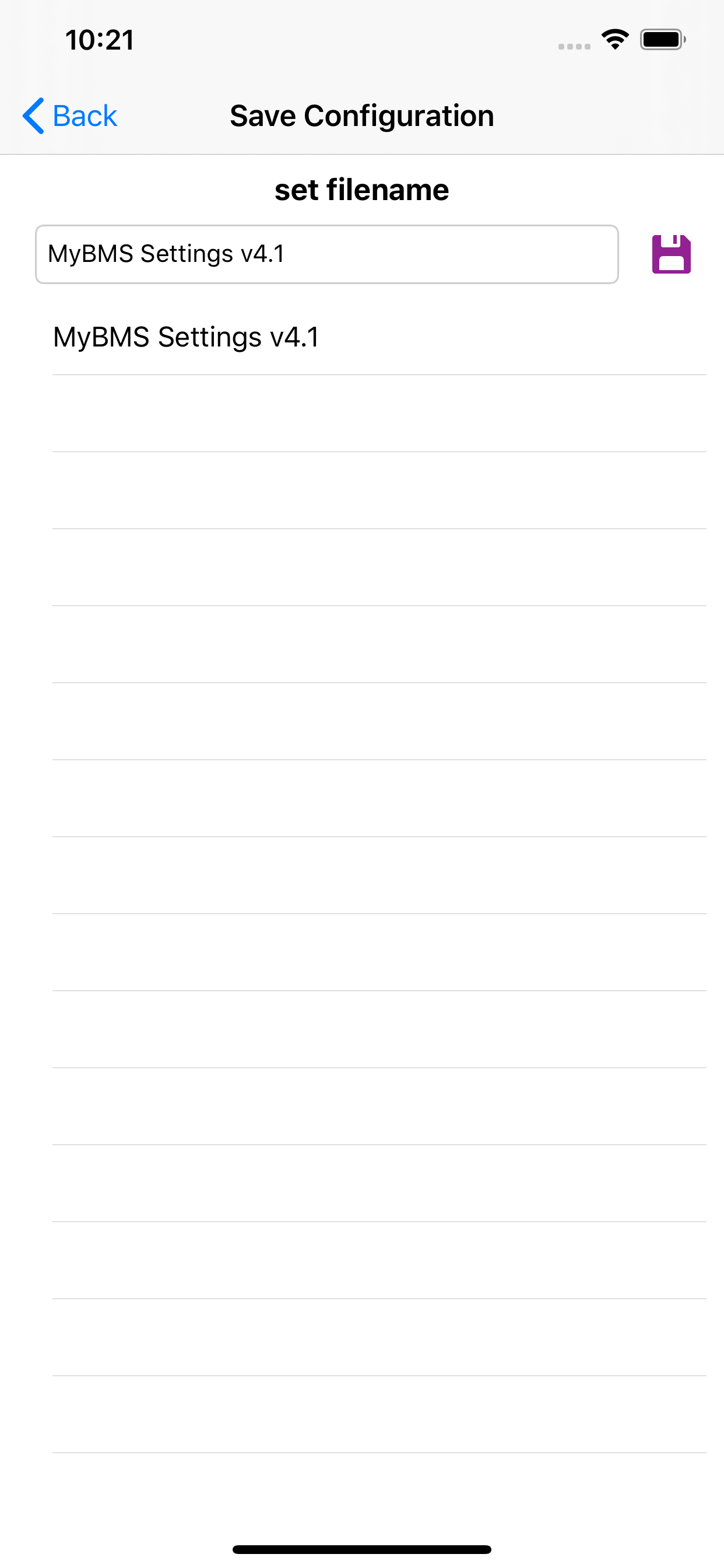Tap the Save Configuration title
The height and width of the screenshot is (1568, 724).
(x=362, y=115)
